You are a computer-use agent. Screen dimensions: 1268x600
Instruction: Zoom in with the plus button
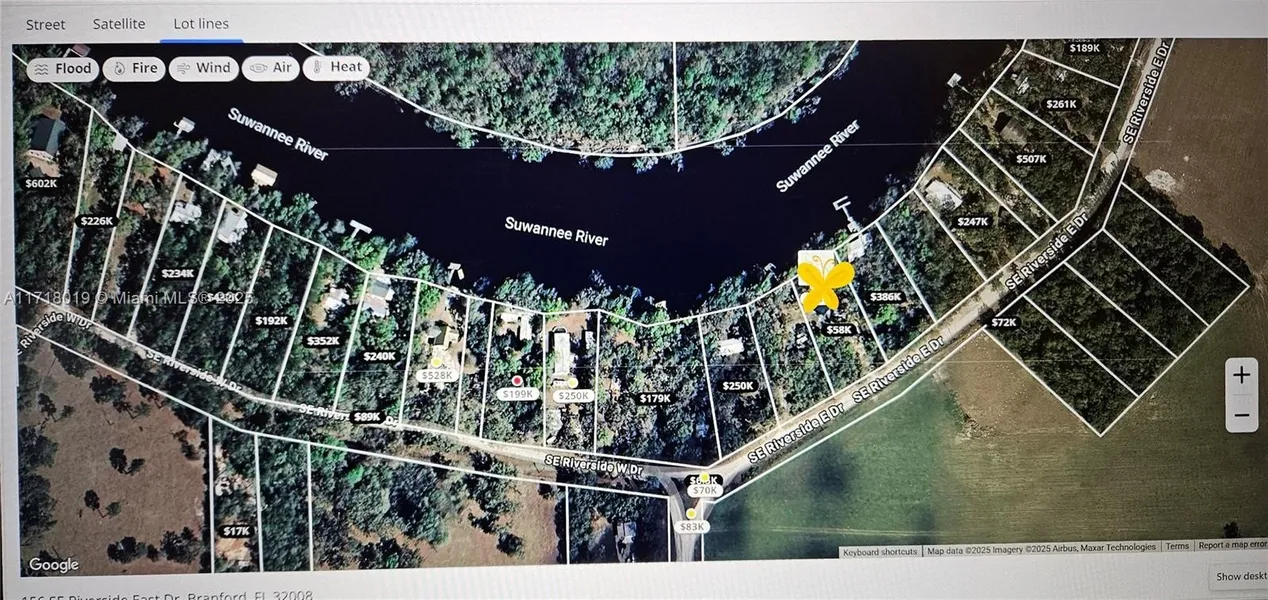point(1241,376)
